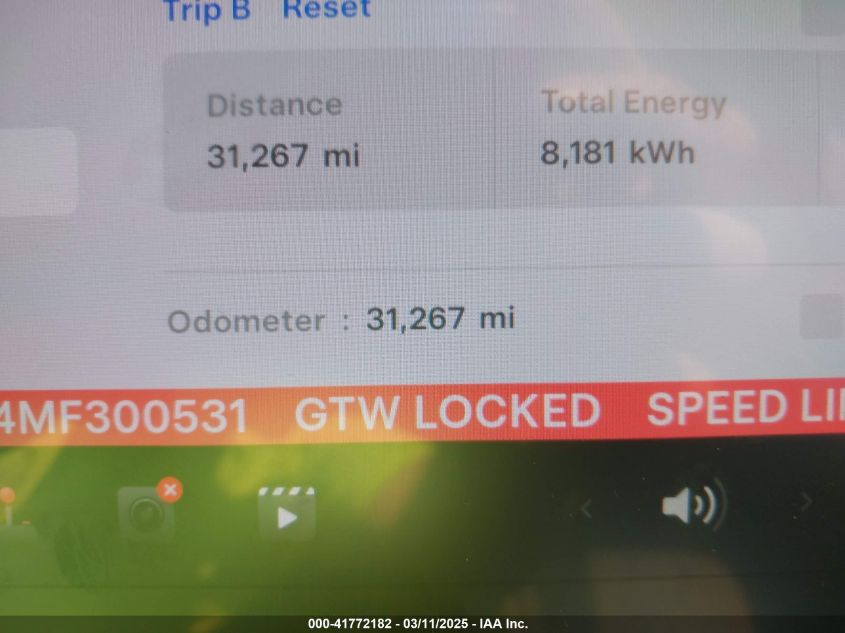Tap the volume speaker icon

click(690, 507)
